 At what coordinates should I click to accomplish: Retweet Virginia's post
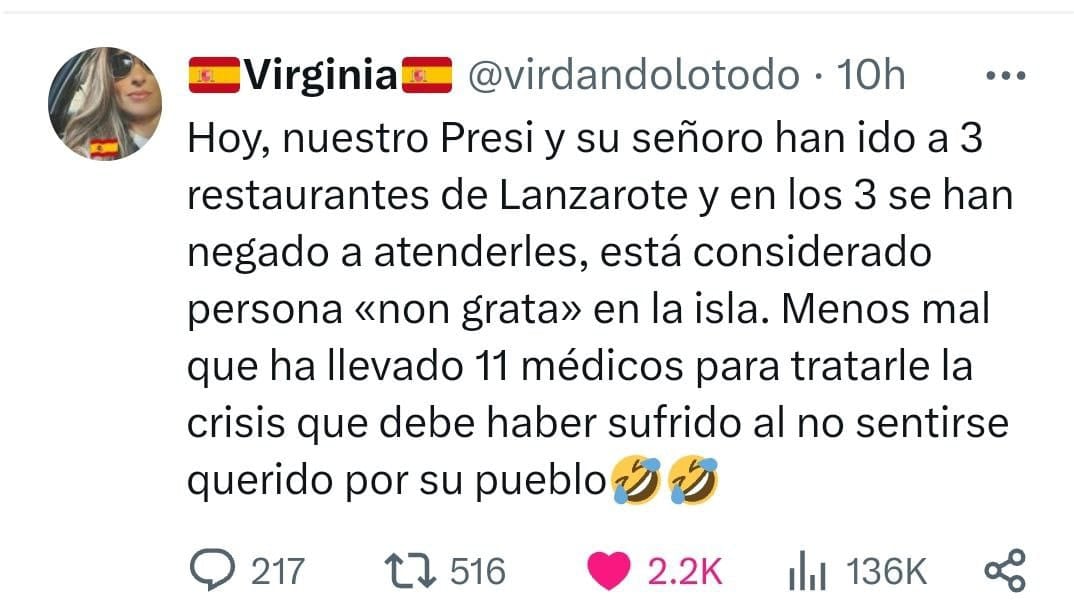coord(409,571)
